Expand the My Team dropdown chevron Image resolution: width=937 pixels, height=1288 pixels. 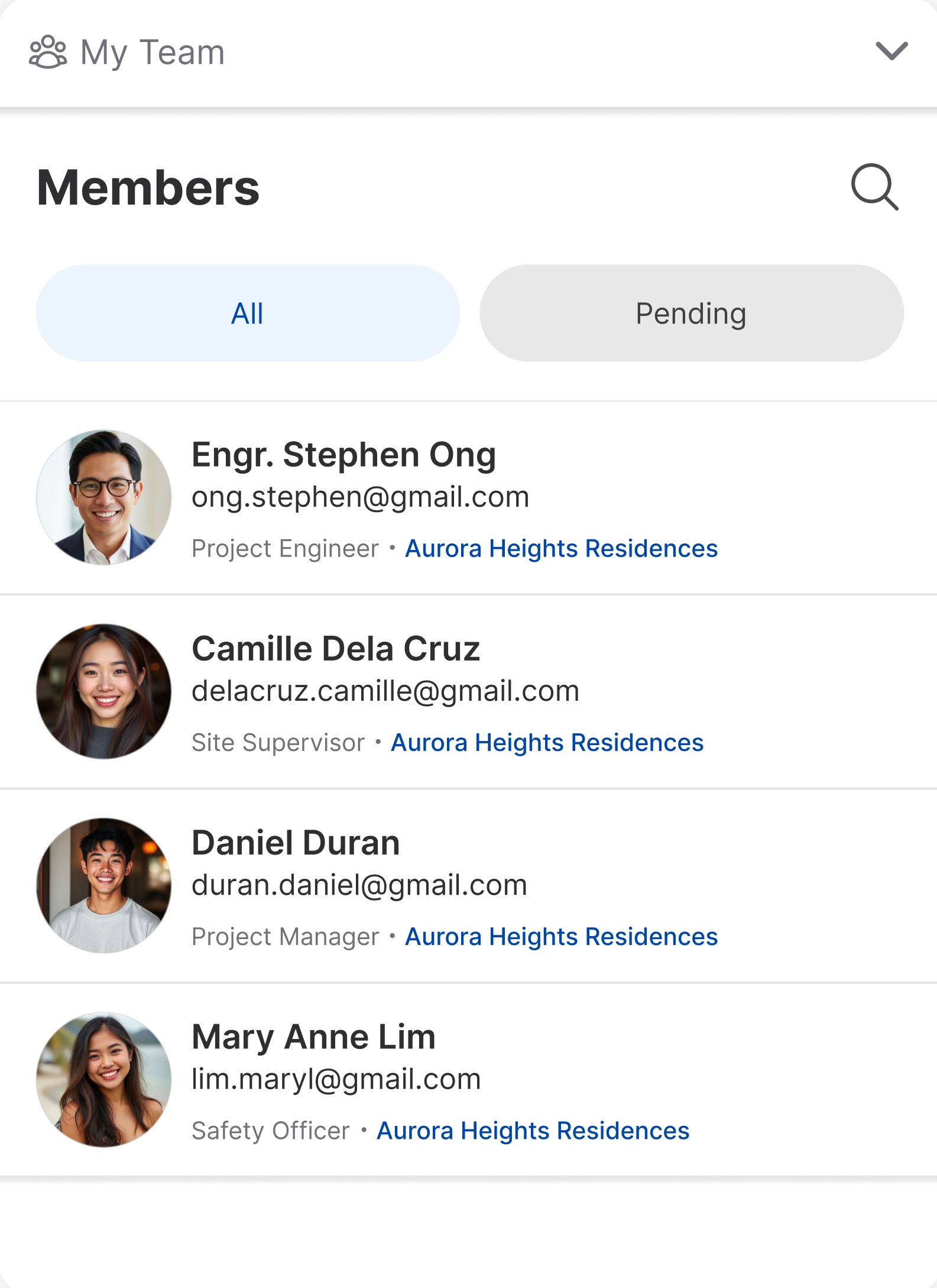click(891, 51)
